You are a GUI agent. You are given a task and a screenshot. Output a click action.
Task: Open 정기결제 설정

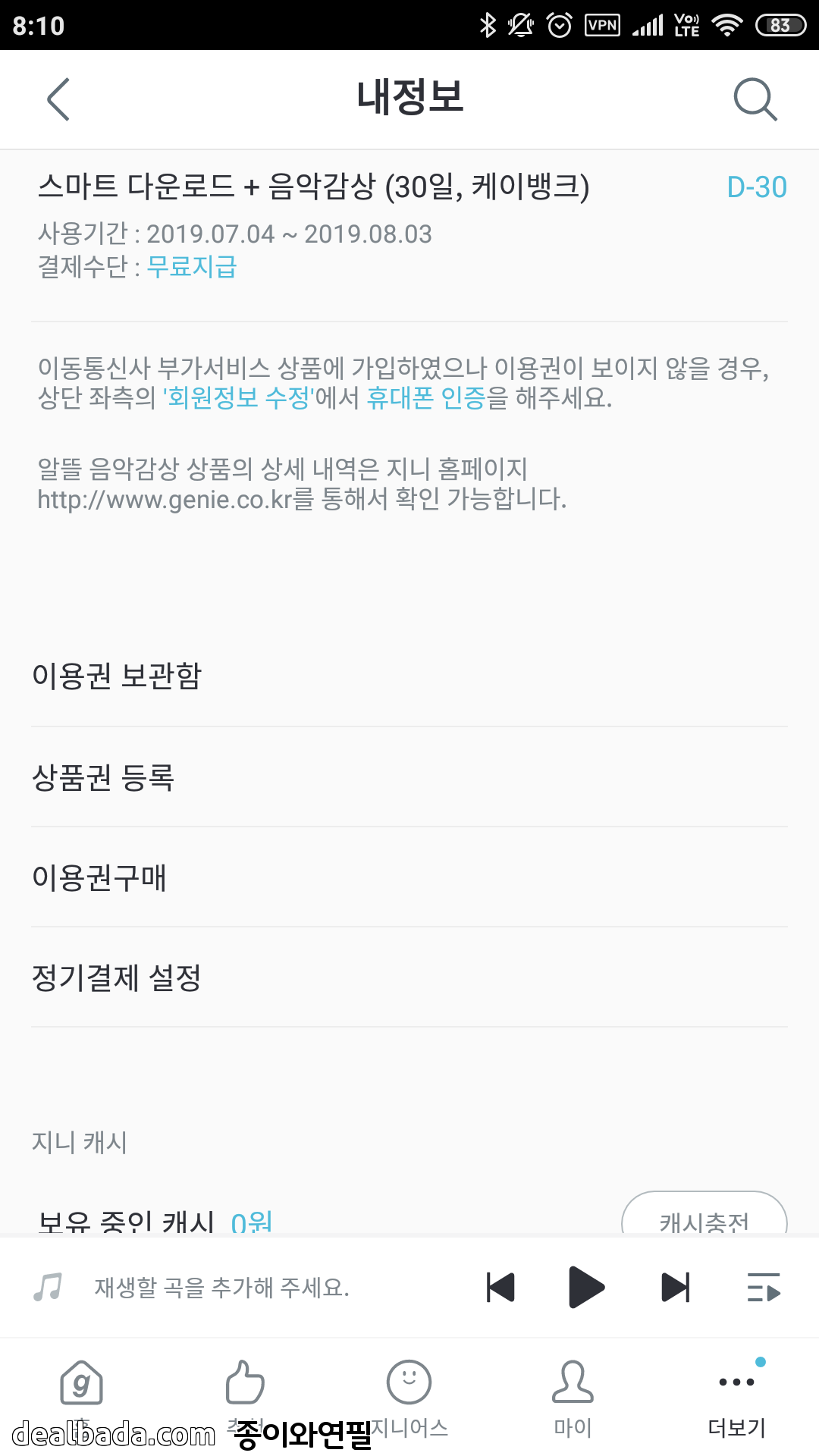point(116,977)
